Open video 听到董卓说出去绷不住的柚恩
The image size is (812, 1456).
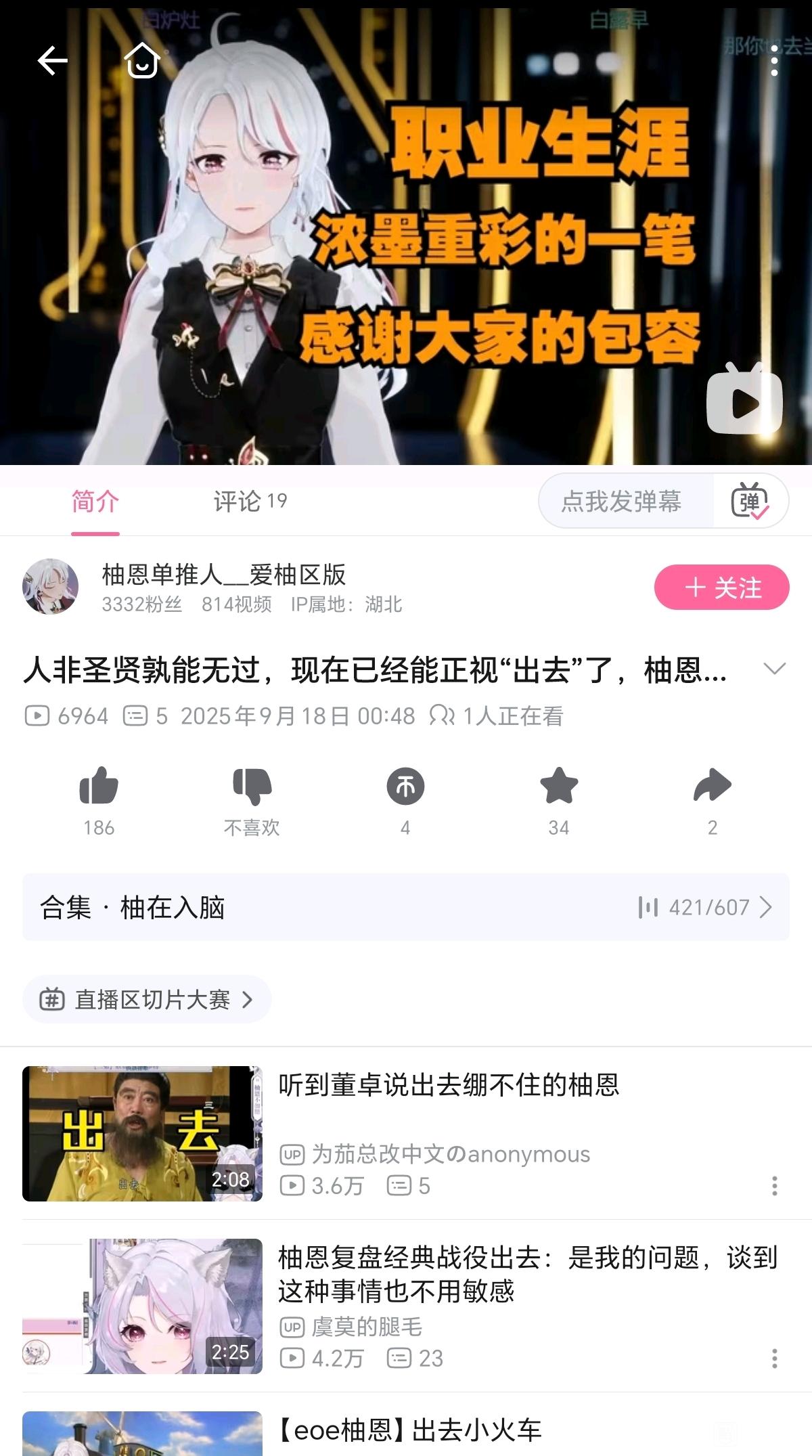448,1086
